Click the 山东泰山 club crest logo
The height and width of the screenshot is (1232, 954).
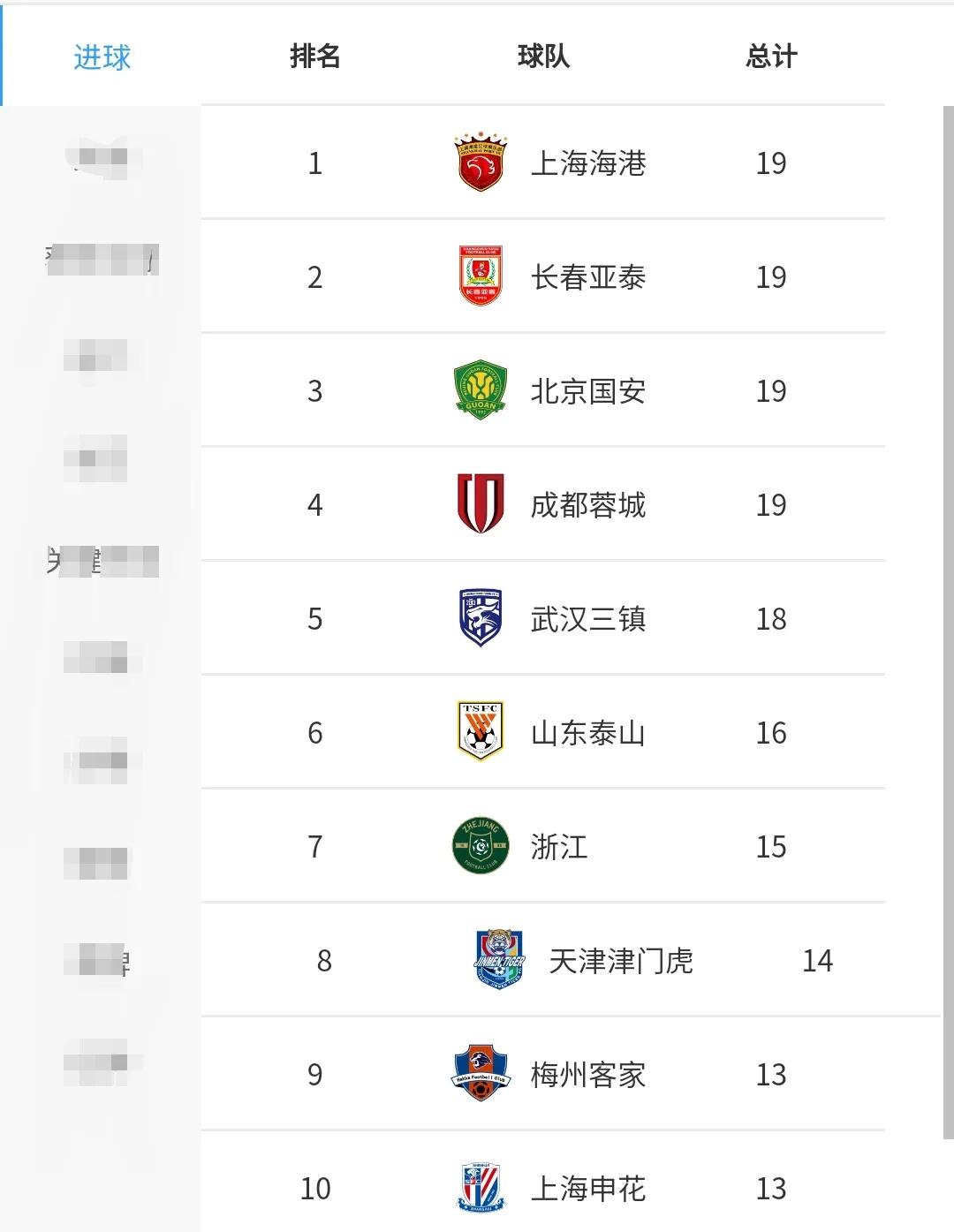[x=480, y=732]
